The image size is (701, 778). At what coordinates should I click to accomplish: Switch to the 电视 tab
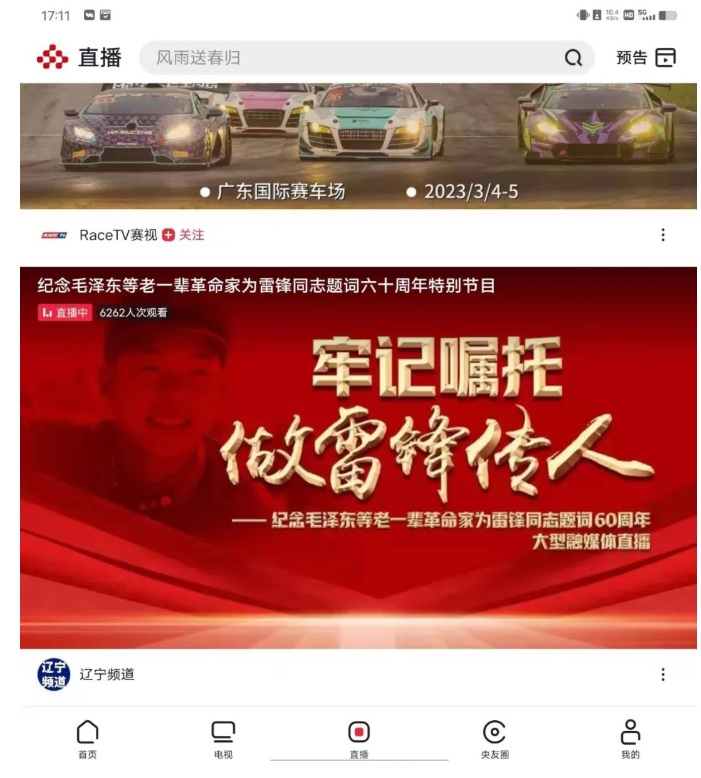223,740
